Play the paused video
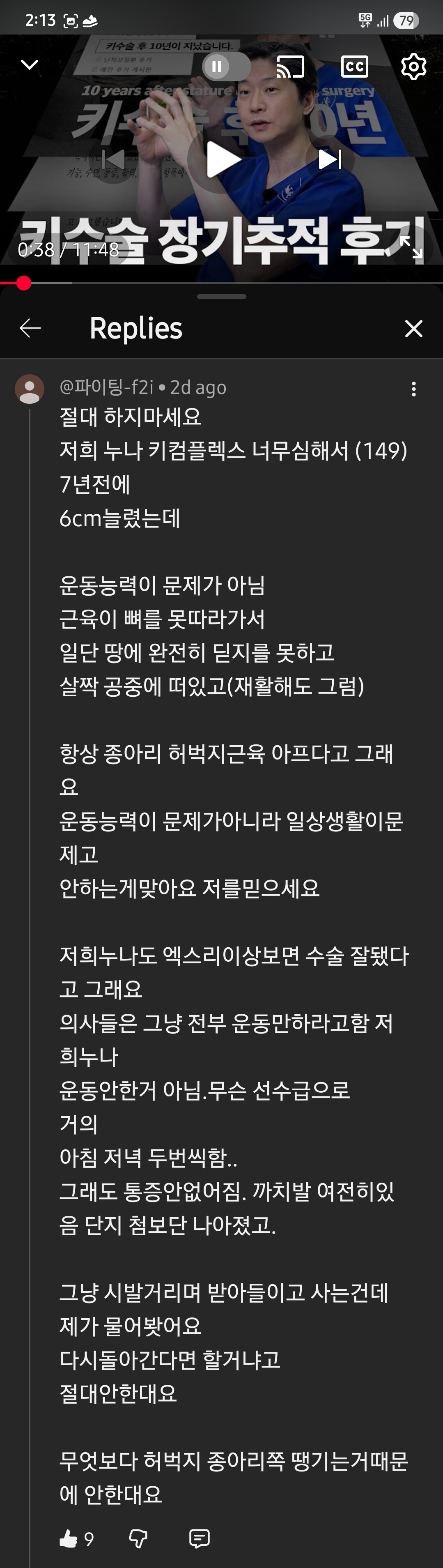Screen dimensions: 443x1568 tap(222, 159)
